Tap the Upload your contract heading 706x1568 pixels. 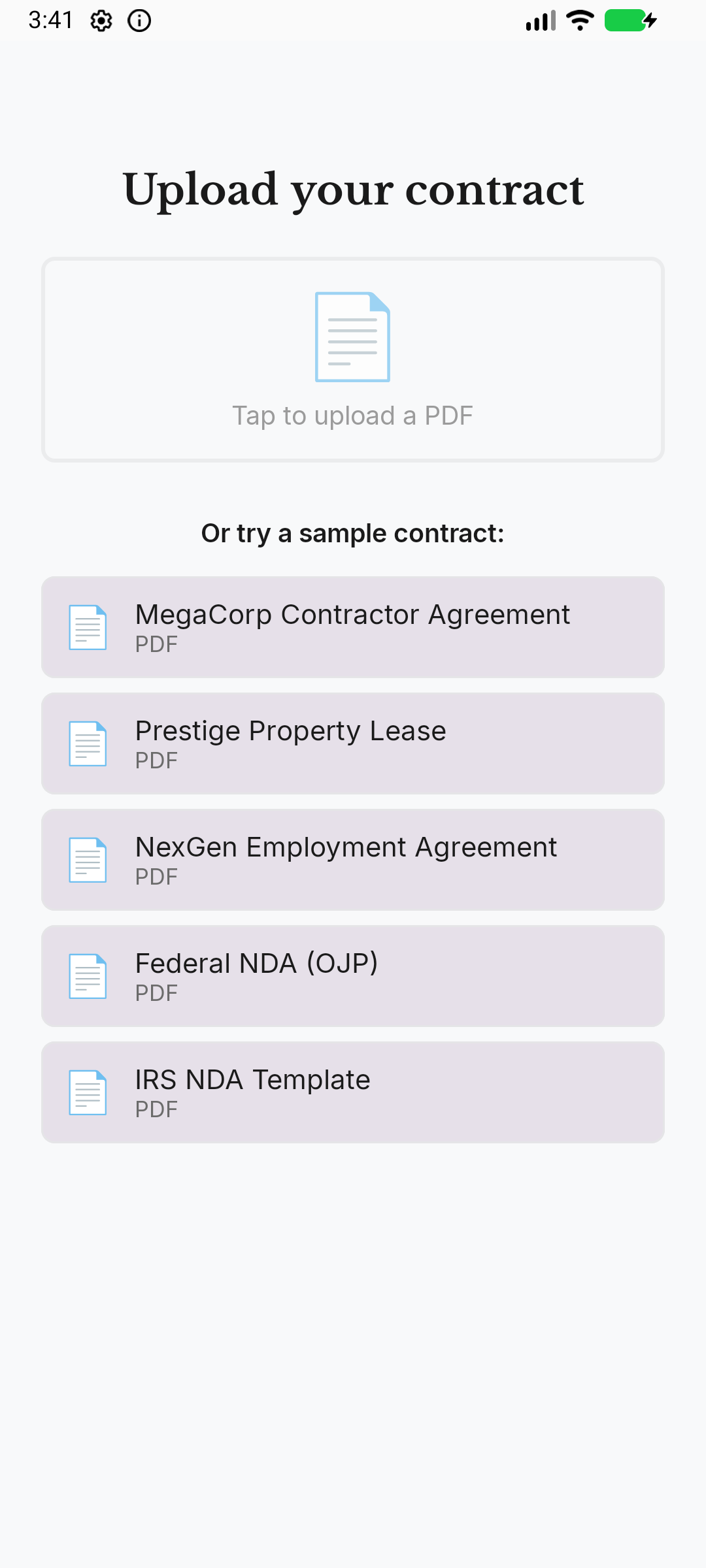click(352, 189)
